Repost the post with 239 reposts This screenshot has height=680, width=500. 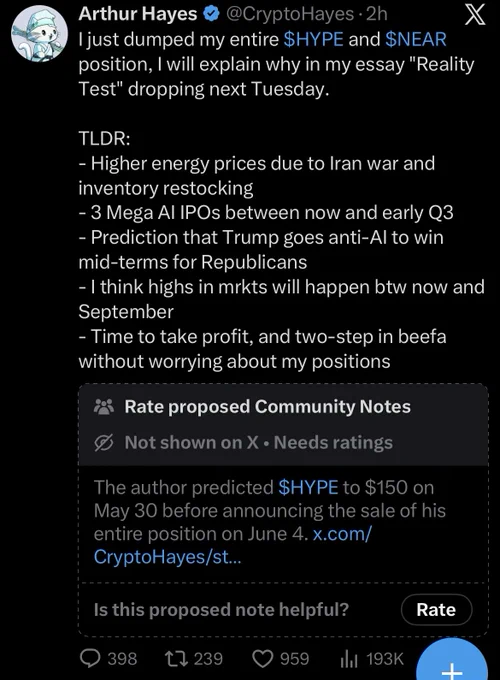[193, 659]
